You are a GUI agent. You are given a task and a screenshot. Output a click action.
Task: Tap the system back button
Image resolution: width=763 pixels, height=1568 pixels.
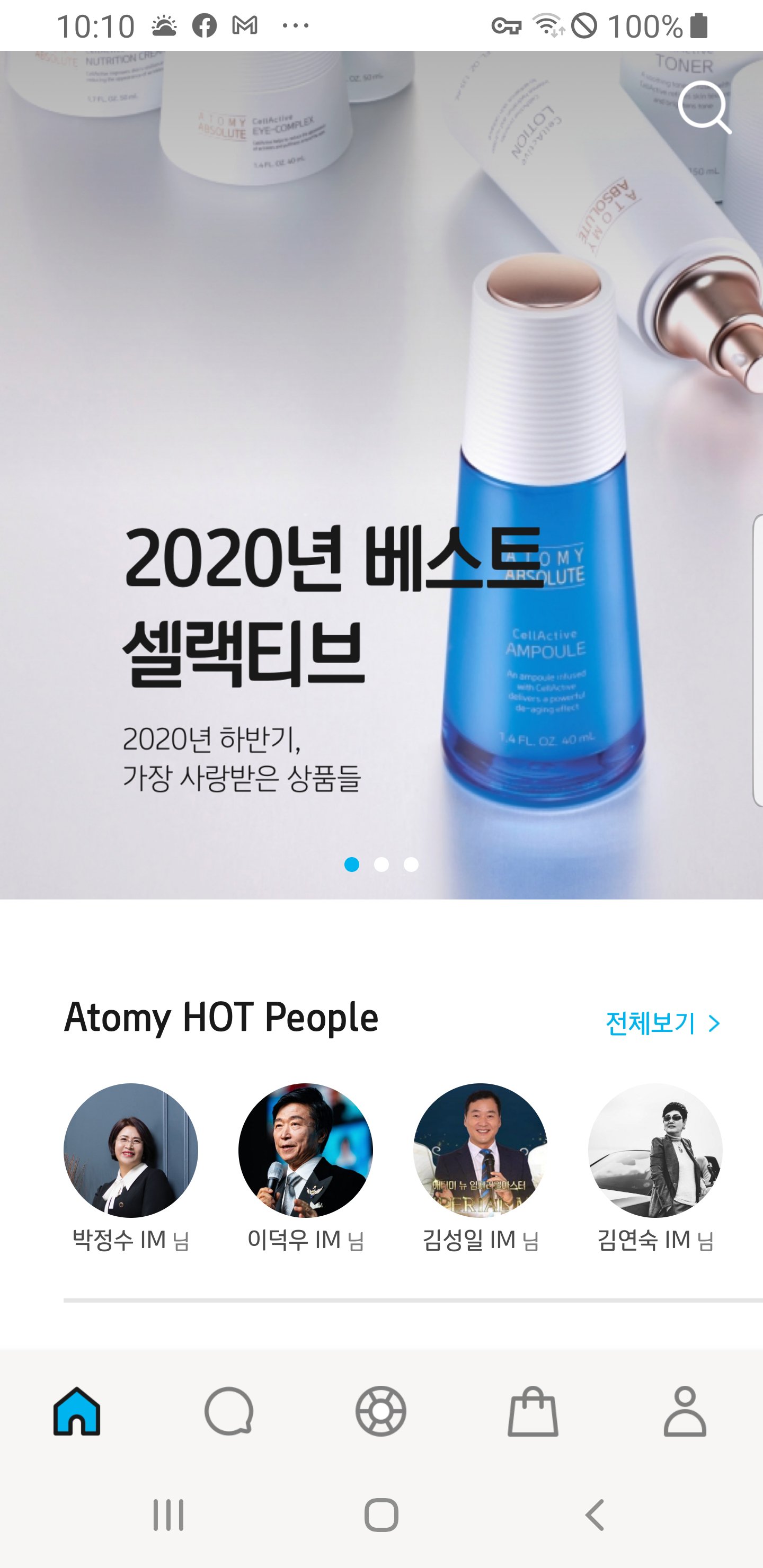tap(595, 1515)
